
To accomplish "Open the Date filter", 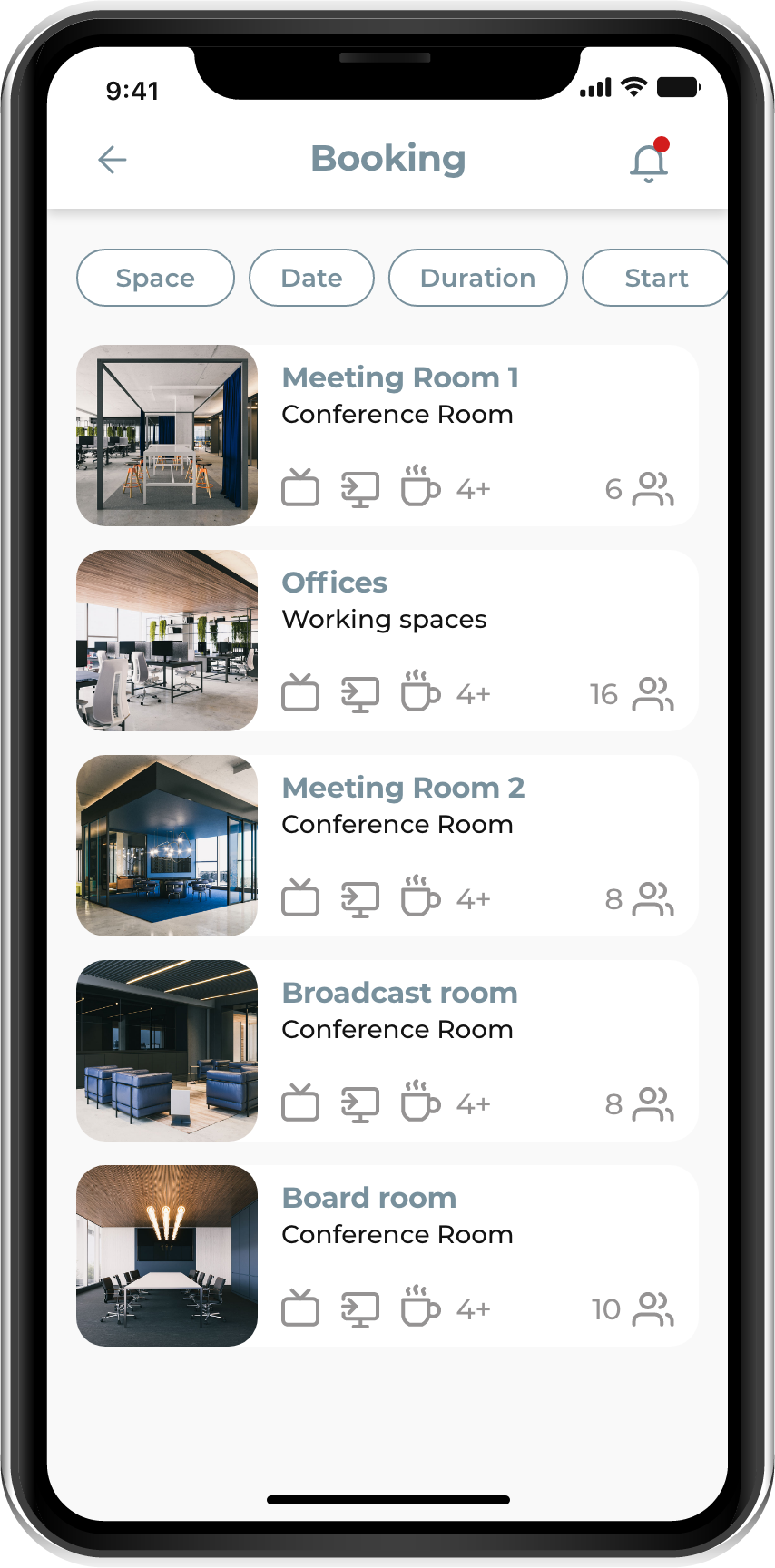I will tap(311, 278).
